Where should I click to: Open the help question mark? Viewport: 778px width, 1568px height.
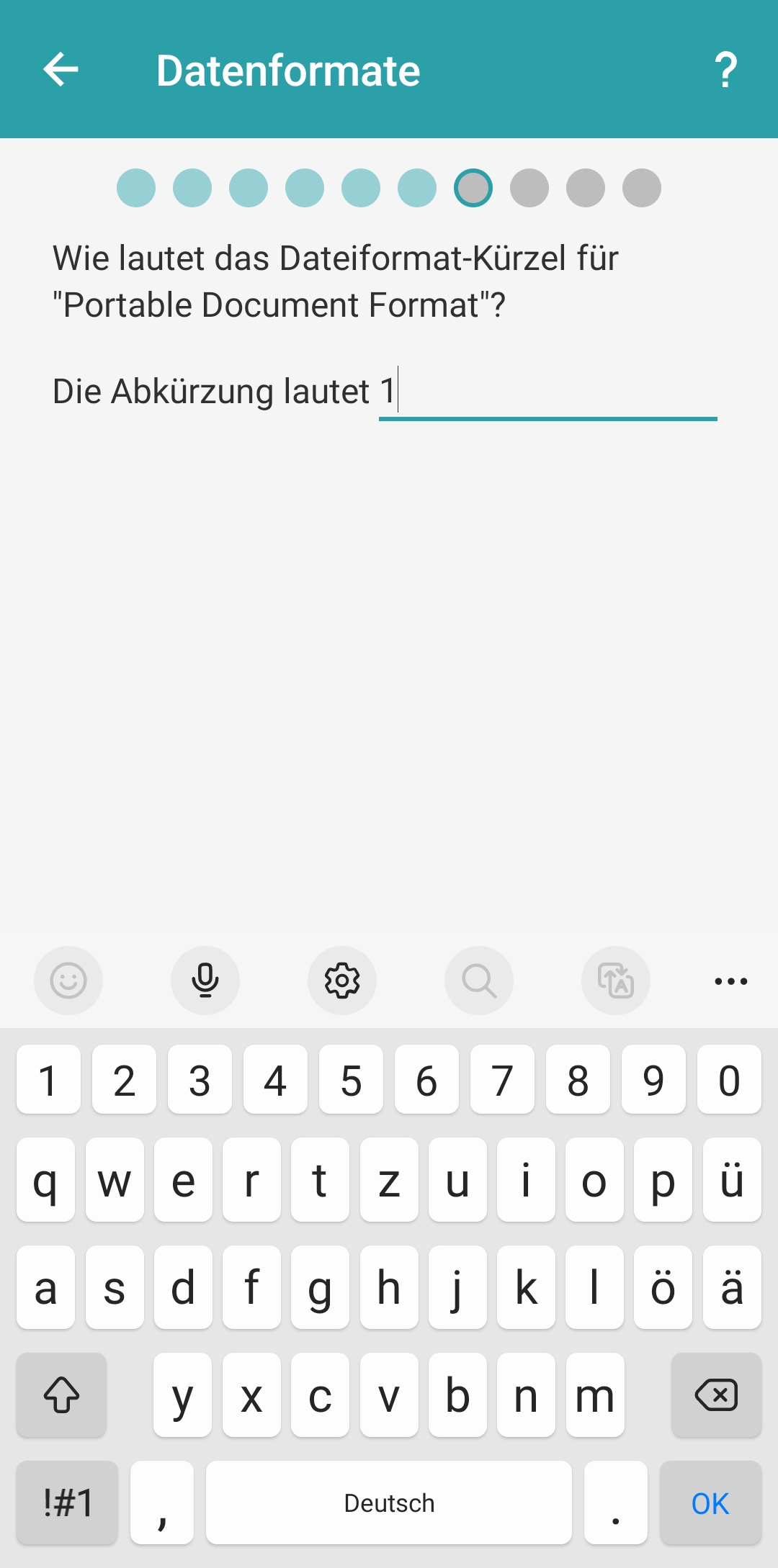(725, 70)
